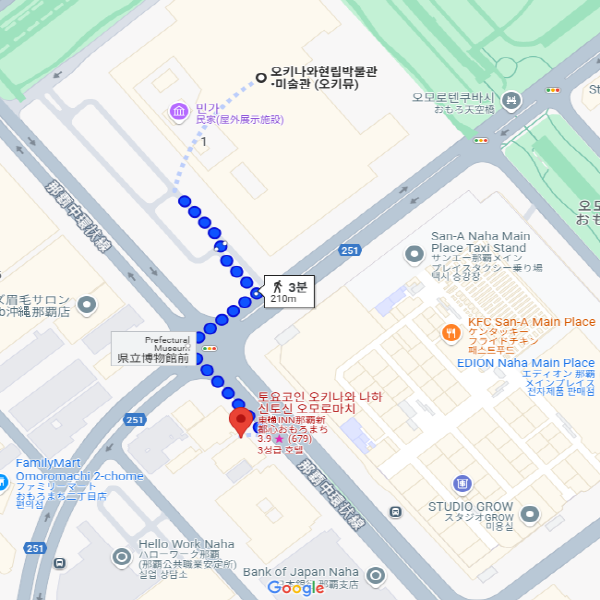Tap the San-A Naha Main Place Taxi Stand marker
The width and height of the screenshot is (600, 600).
coord(413,254)
